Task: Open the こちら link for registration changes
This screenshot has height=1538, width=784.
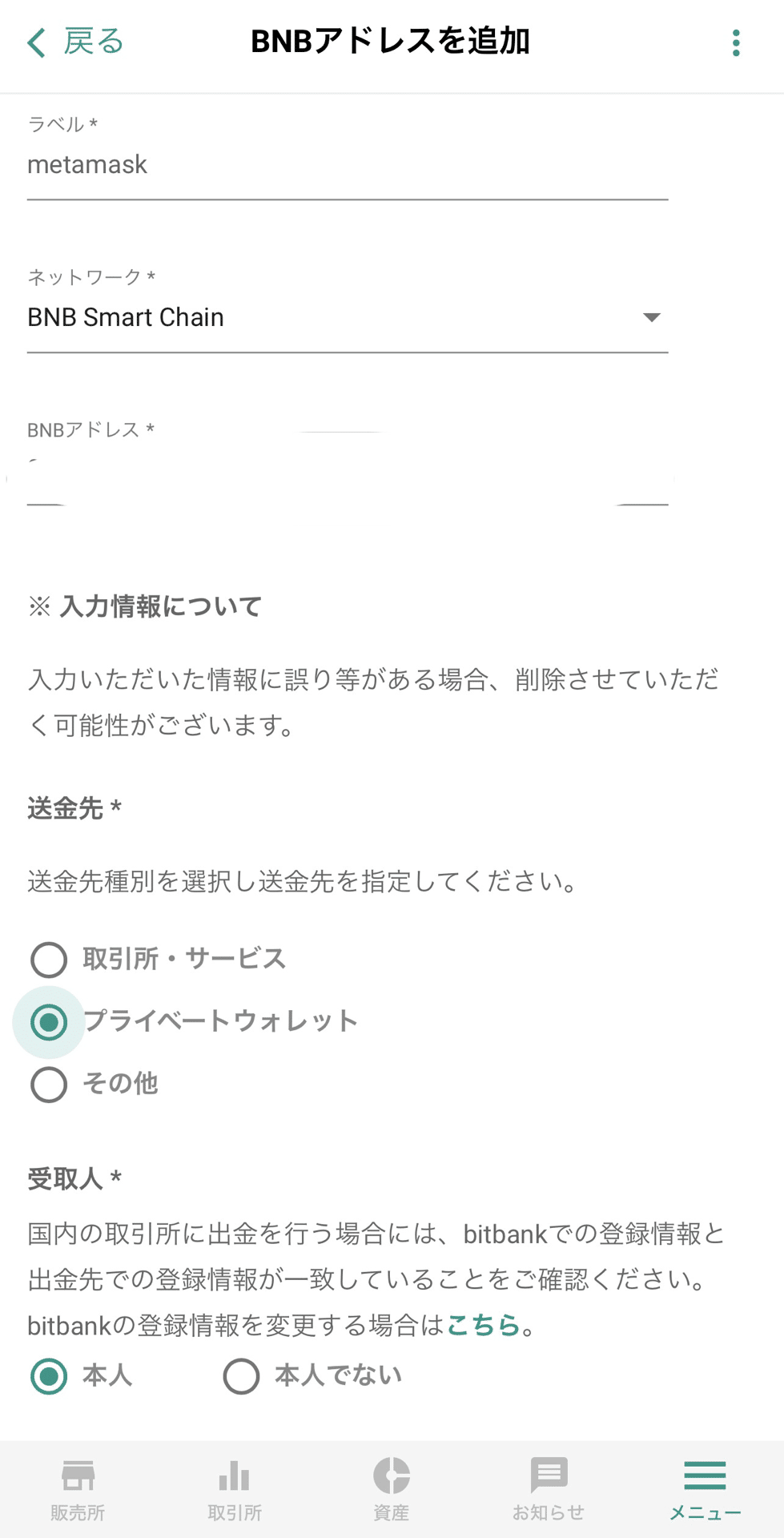Action: point(484,1326)
